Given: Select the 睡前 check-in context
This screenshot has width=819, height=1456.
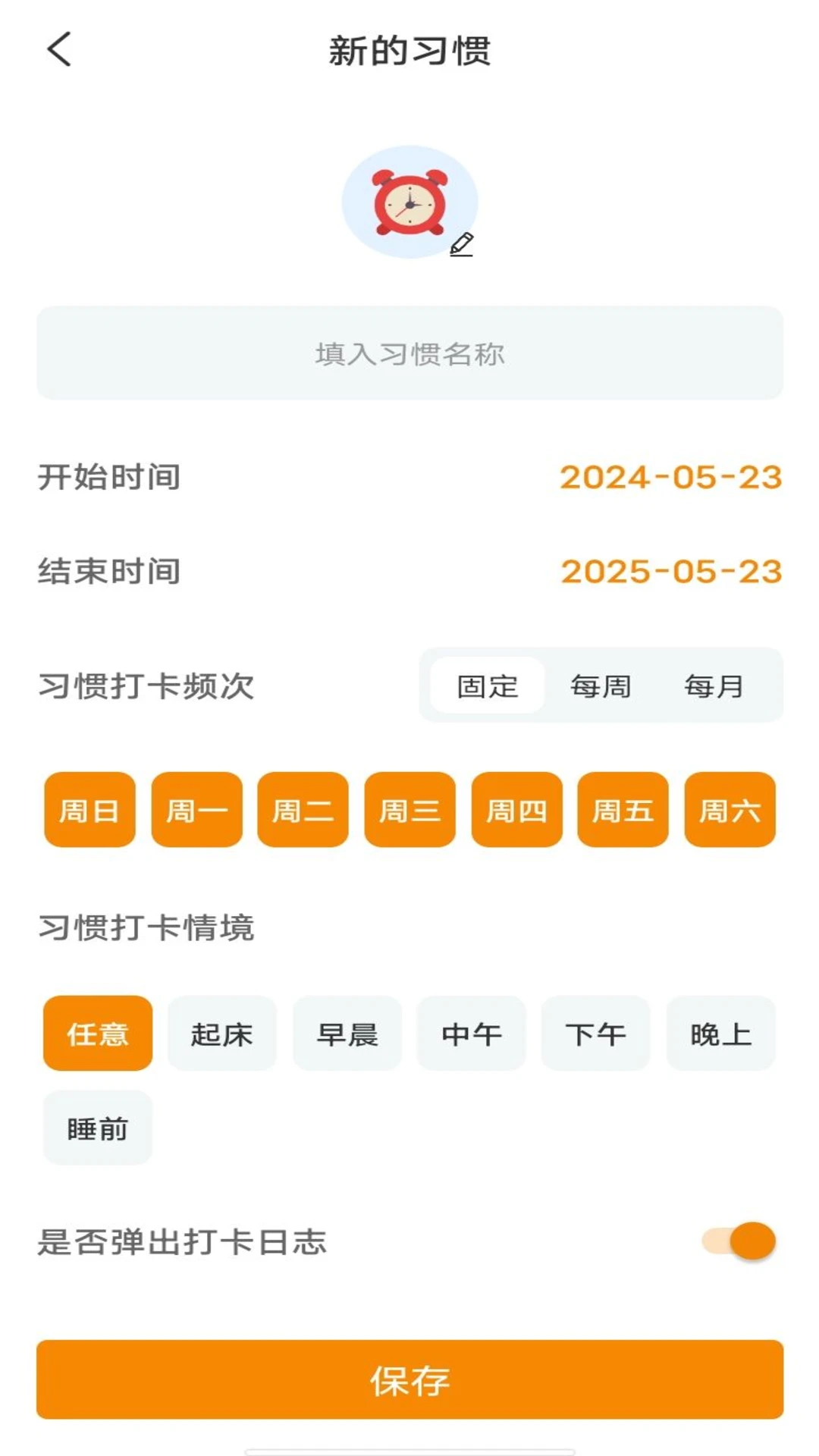Looking at the screenshot, I should tap(98, 1128).
